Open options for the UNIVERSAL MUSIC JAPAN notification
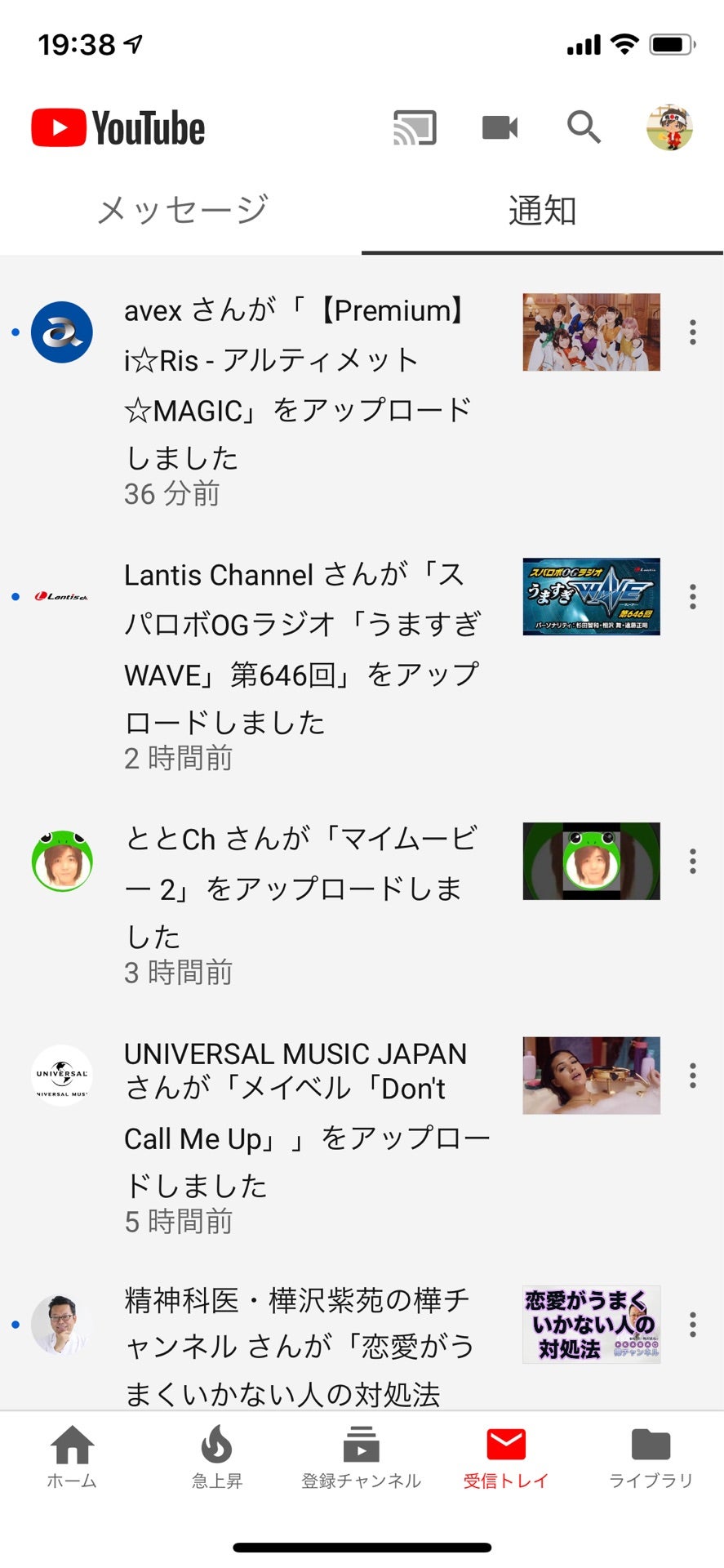Viewport: 724px width, 1568px height. (x=692, y=1076)
